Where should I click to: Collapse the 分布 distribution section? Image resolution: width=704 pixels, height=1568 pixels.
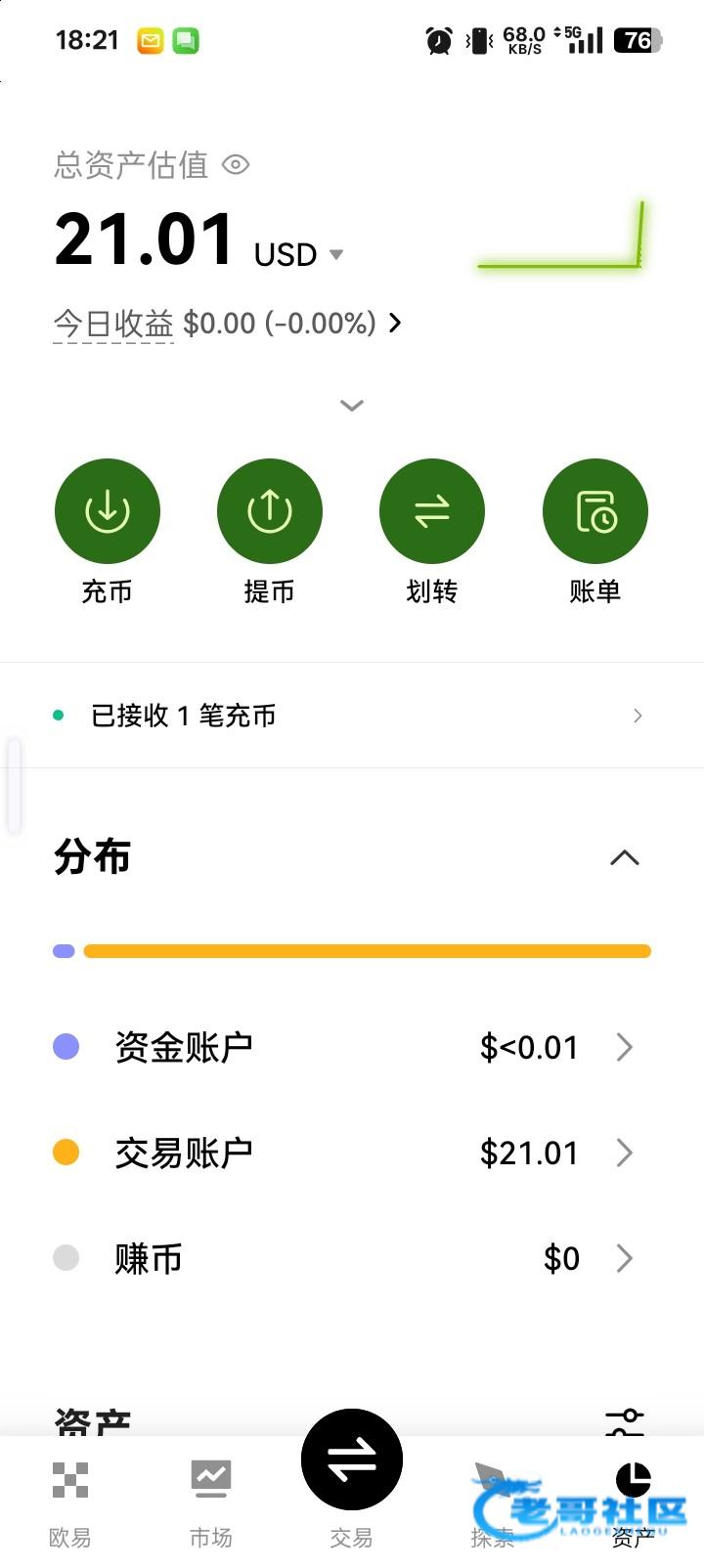625,857
